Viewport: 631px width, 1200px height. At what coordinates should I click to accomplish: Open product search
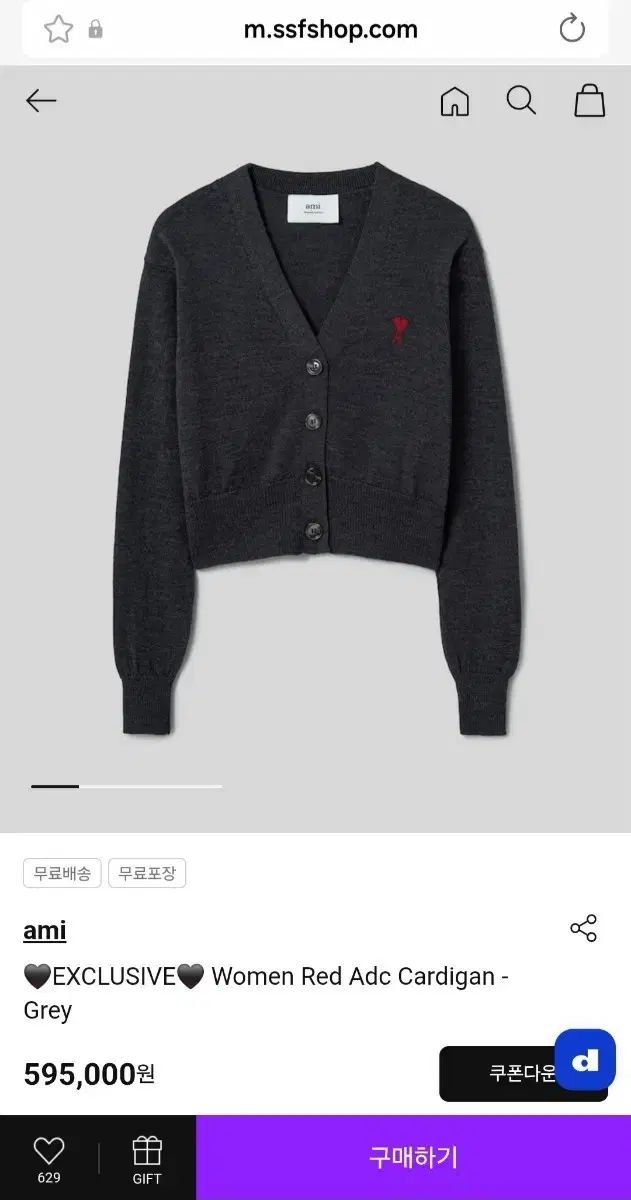pyautogui.click(x=521, y=100)
